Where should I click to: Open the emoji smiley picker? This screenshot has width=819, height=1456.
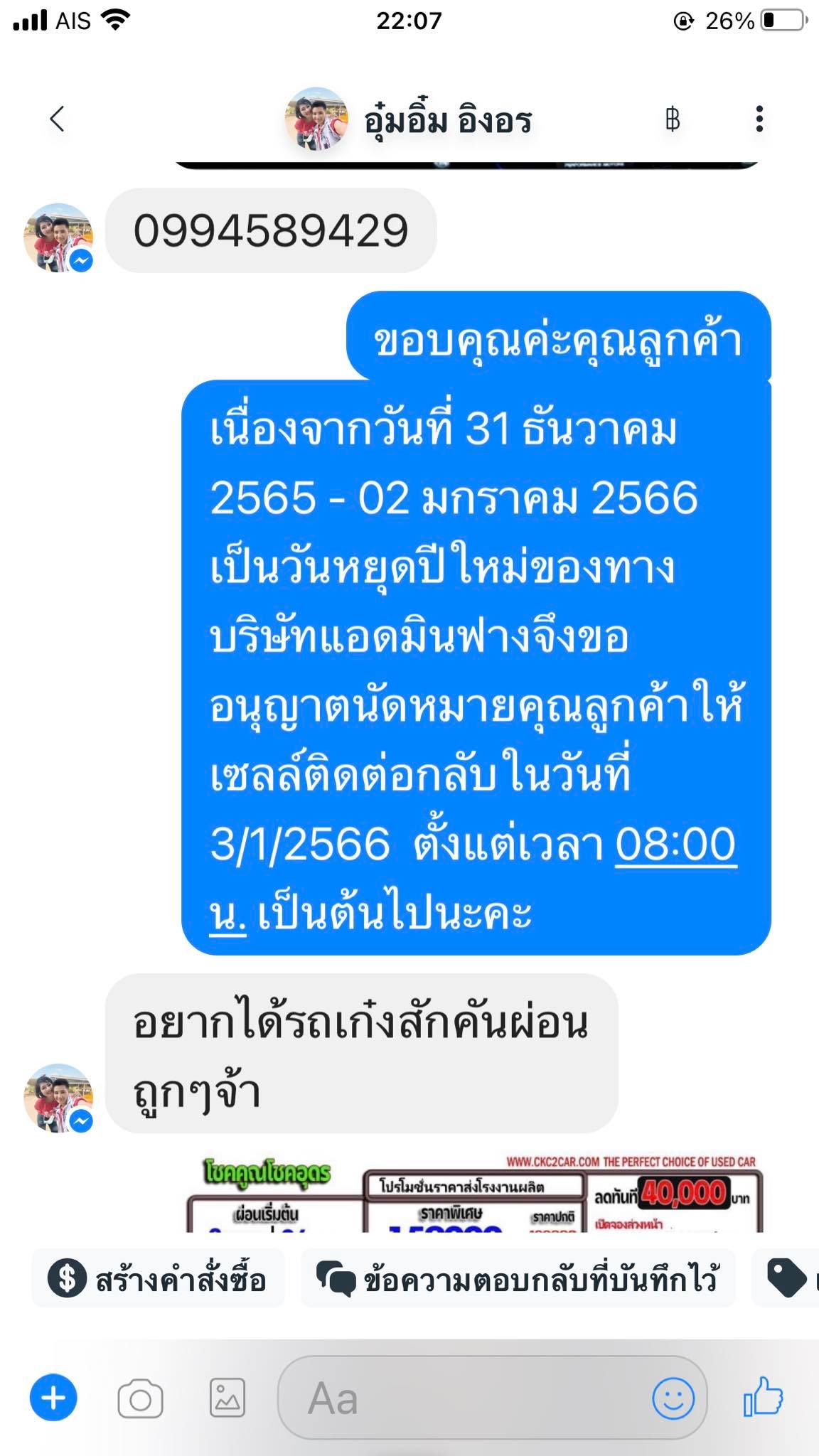click(x=673, y=1398)
